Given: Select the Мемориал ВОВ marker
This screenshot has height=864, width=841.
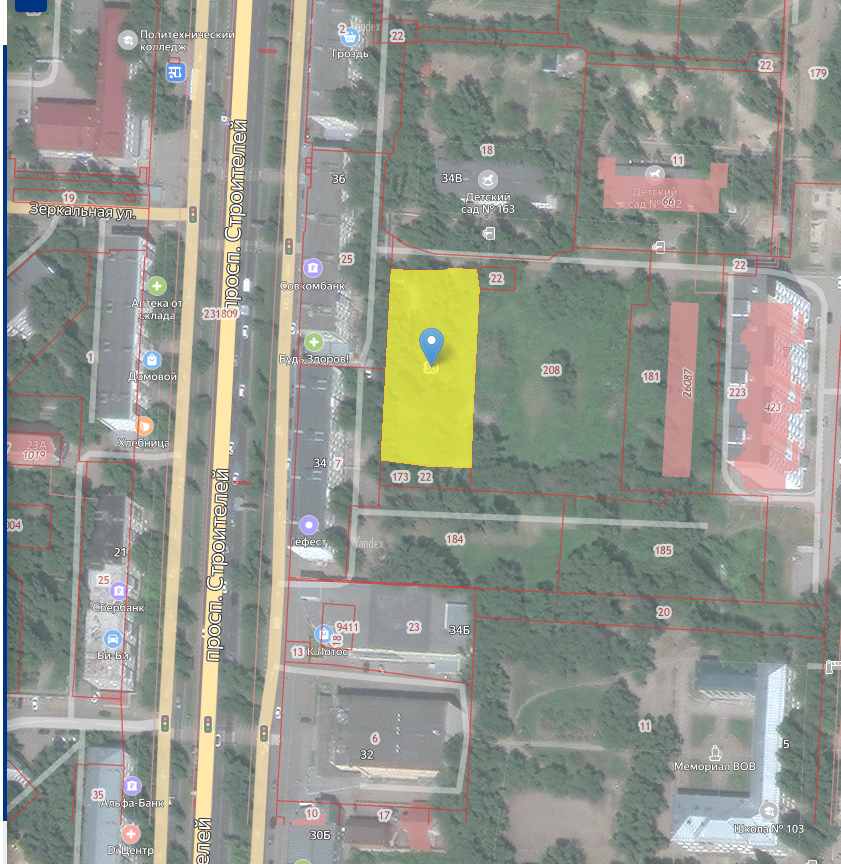Looking at the screenshot, I should click(714, 749).
